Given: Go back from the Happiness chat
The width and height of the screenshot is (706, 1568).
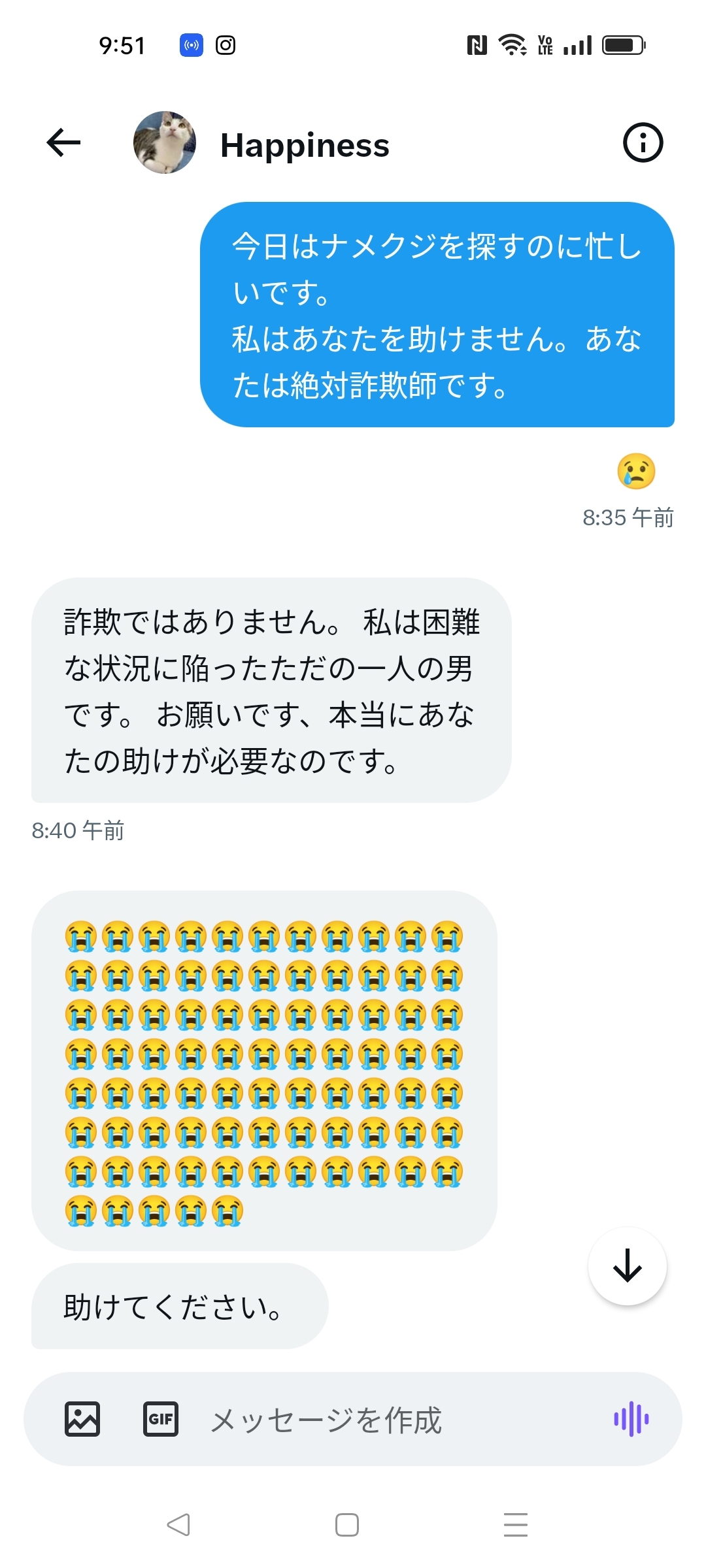Looking at the screenshot, I should pyautogui.click(x=64, y=142).
